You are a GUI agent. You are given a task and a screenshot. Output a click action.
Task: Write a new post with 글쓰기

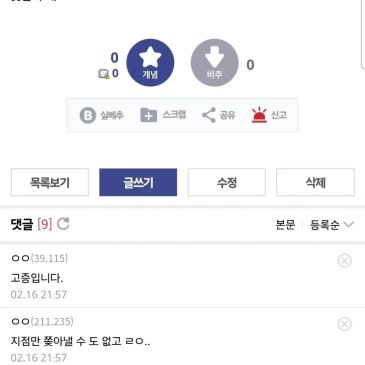(x=138, y=182)
